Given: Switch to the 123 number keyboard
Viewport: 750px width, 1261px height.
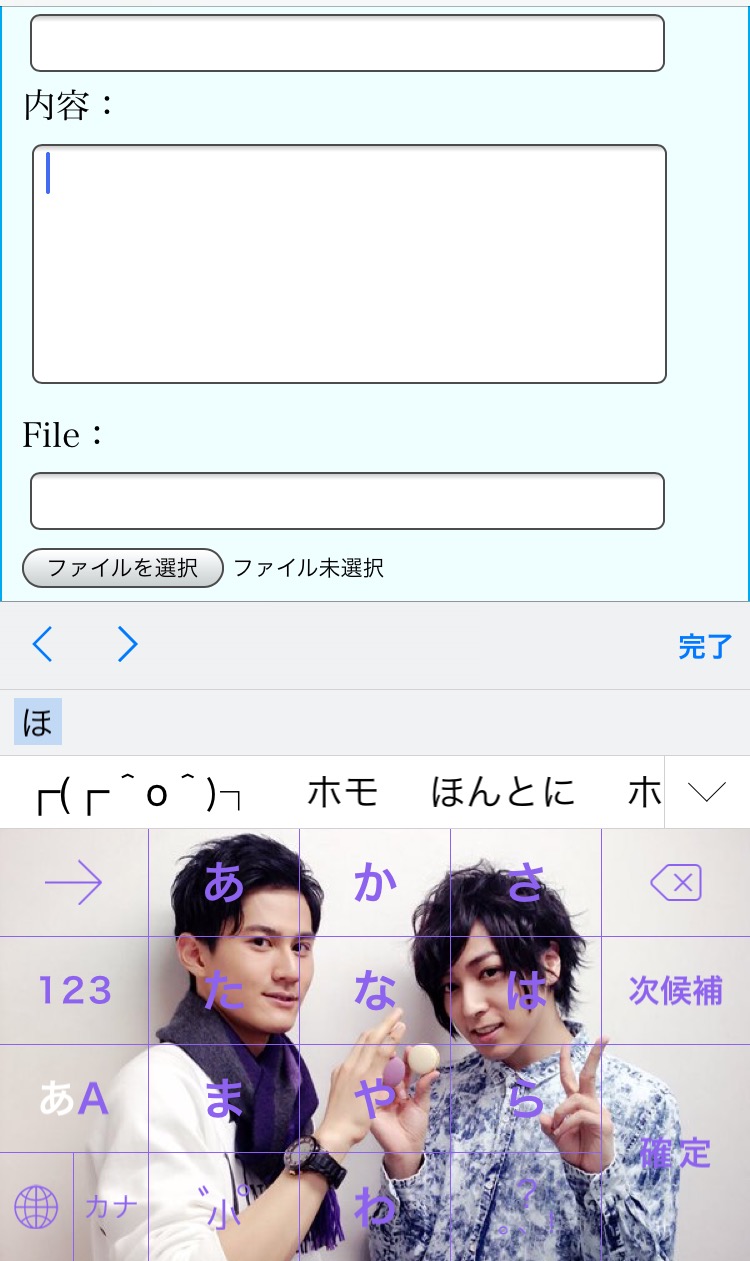Looking at the screenshot, I should [75, 991].
